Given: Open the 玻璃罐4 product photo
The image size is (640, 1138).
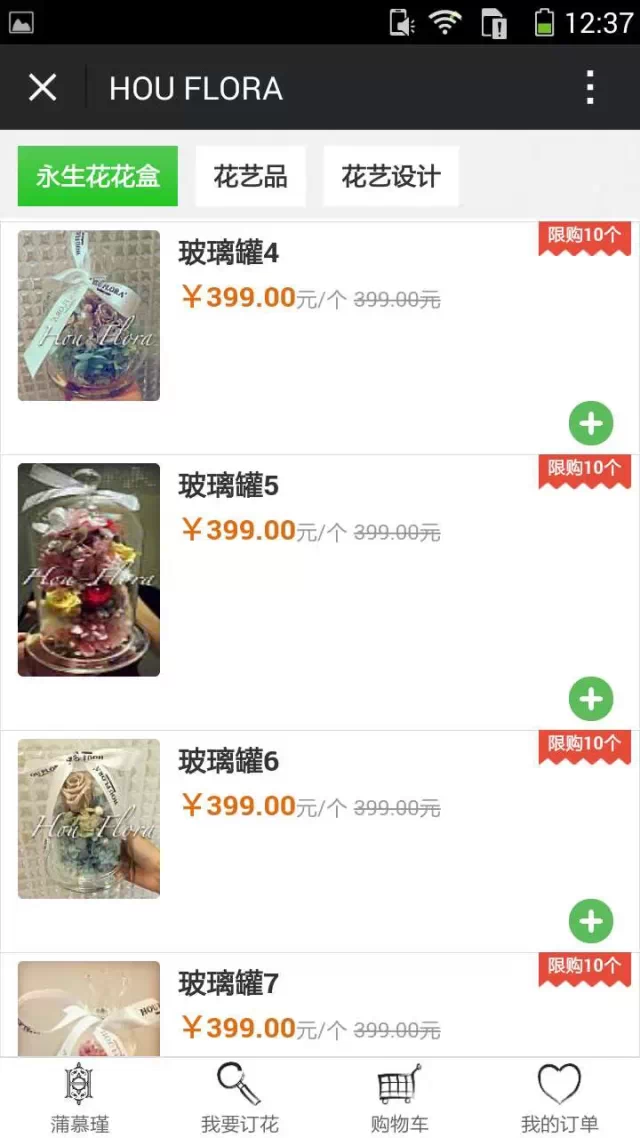Looking at the screenshot, I should (89, 316).
